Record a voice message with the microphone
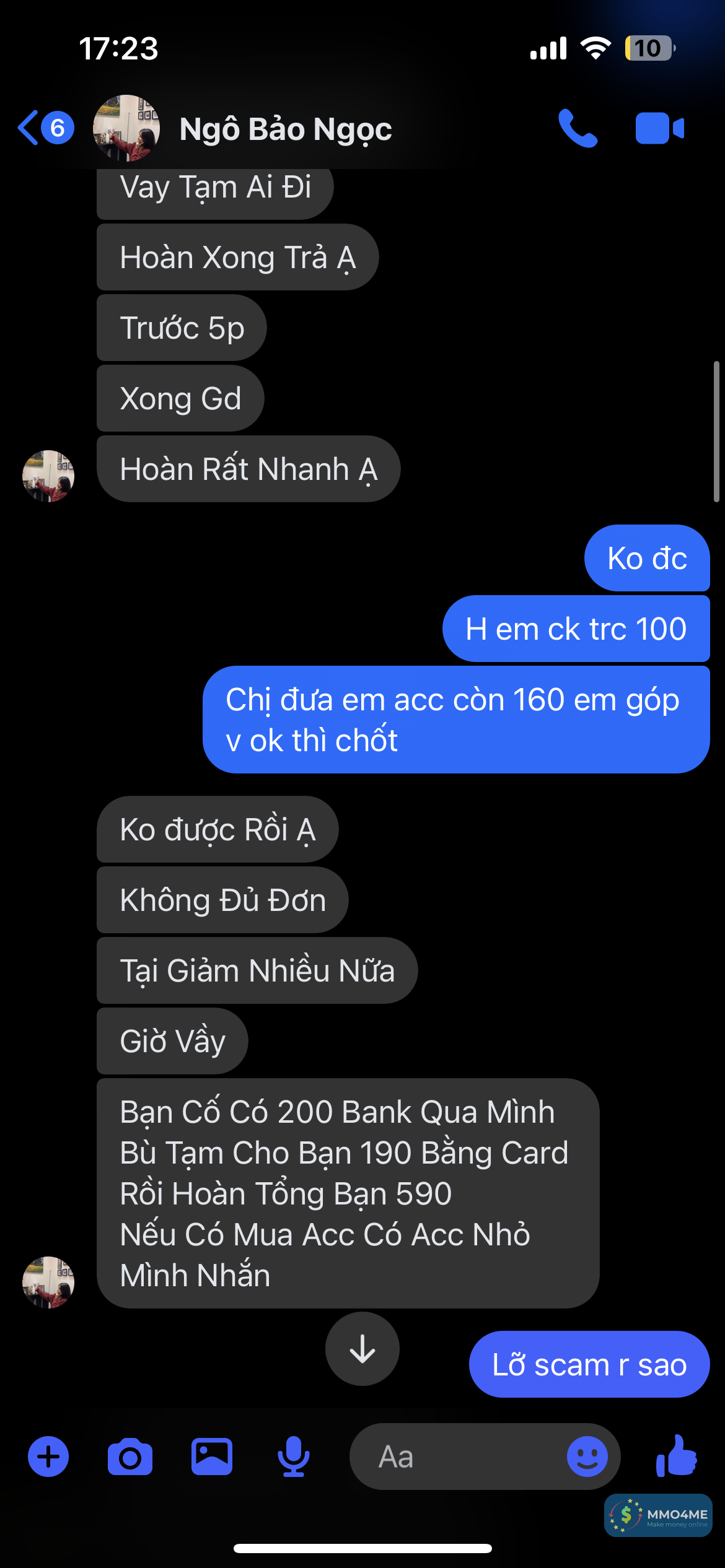725x1568 pixels. tap(294, 1457)
